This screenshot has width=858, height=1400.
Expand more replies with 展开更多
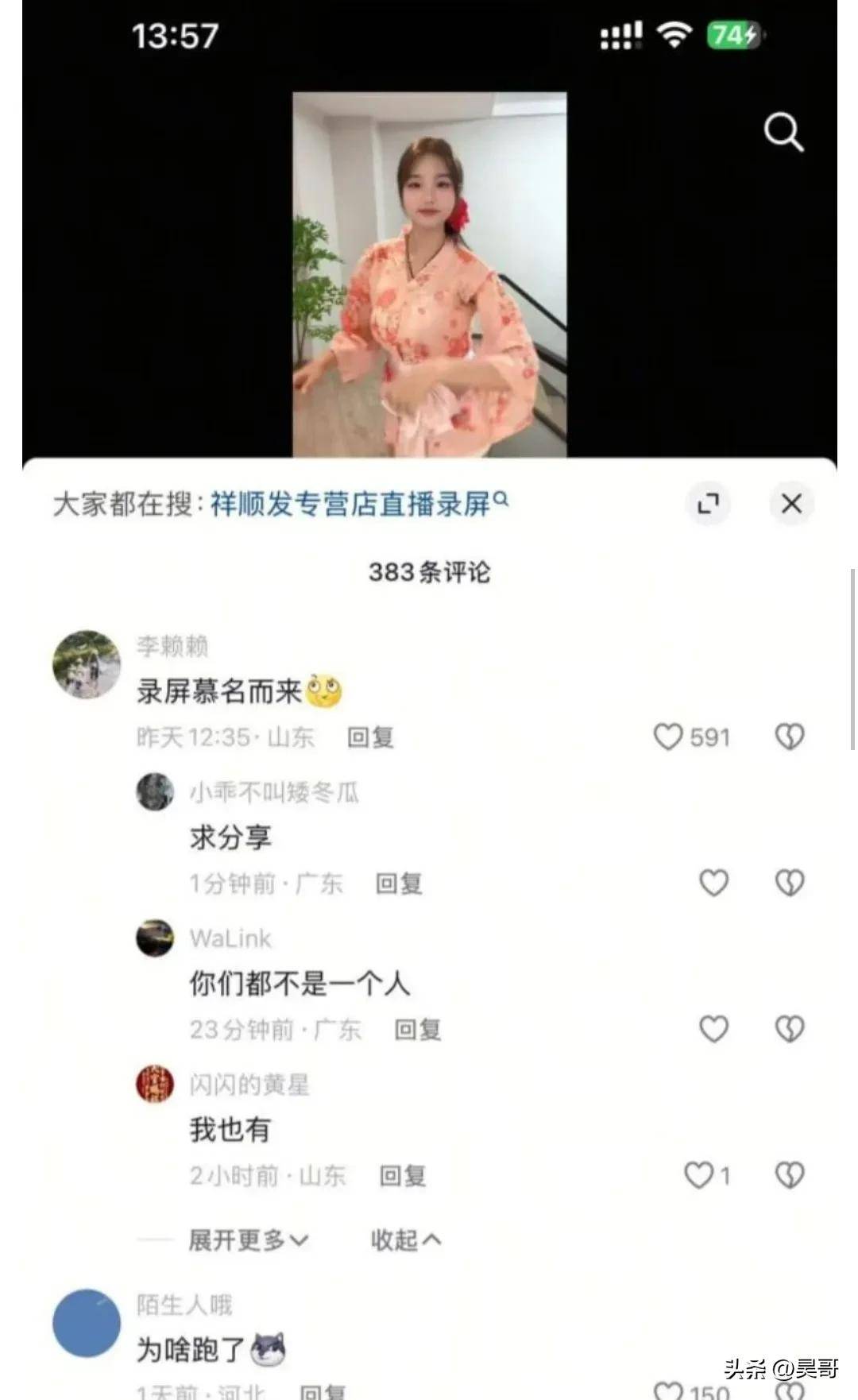pos(248,1240)
